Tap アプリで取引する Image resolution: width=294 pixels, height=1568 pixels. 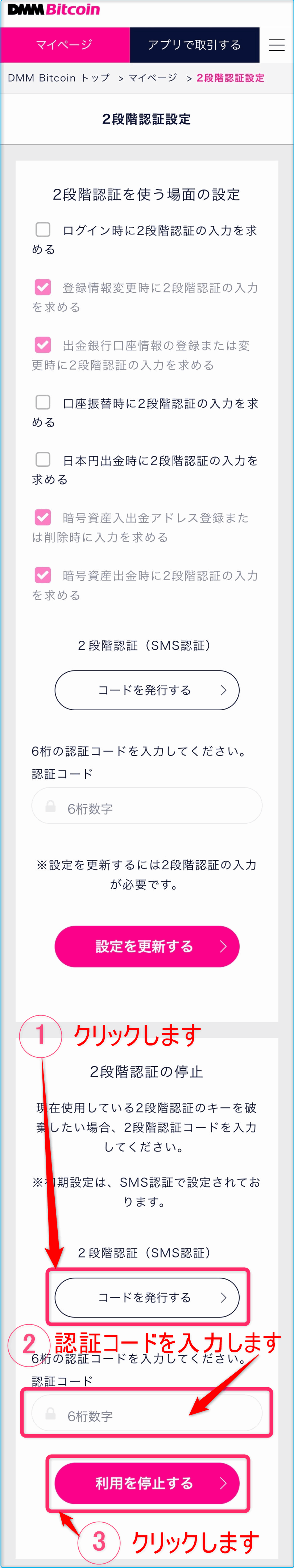pos(194,45)
